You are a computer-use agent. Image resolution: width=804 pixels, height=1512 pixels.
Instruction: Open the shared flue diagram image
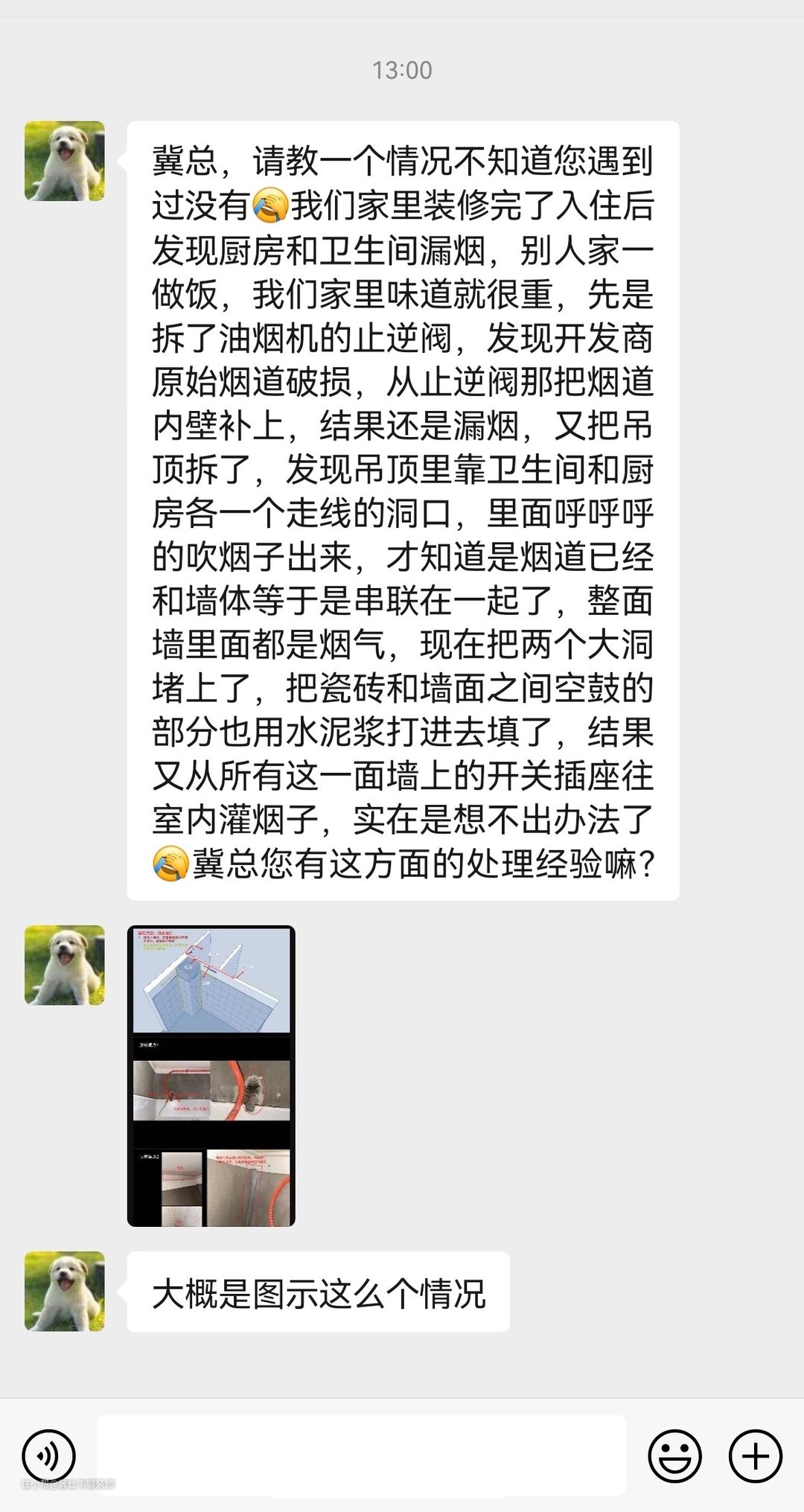pyautogui.click(x=211, y=1075)
